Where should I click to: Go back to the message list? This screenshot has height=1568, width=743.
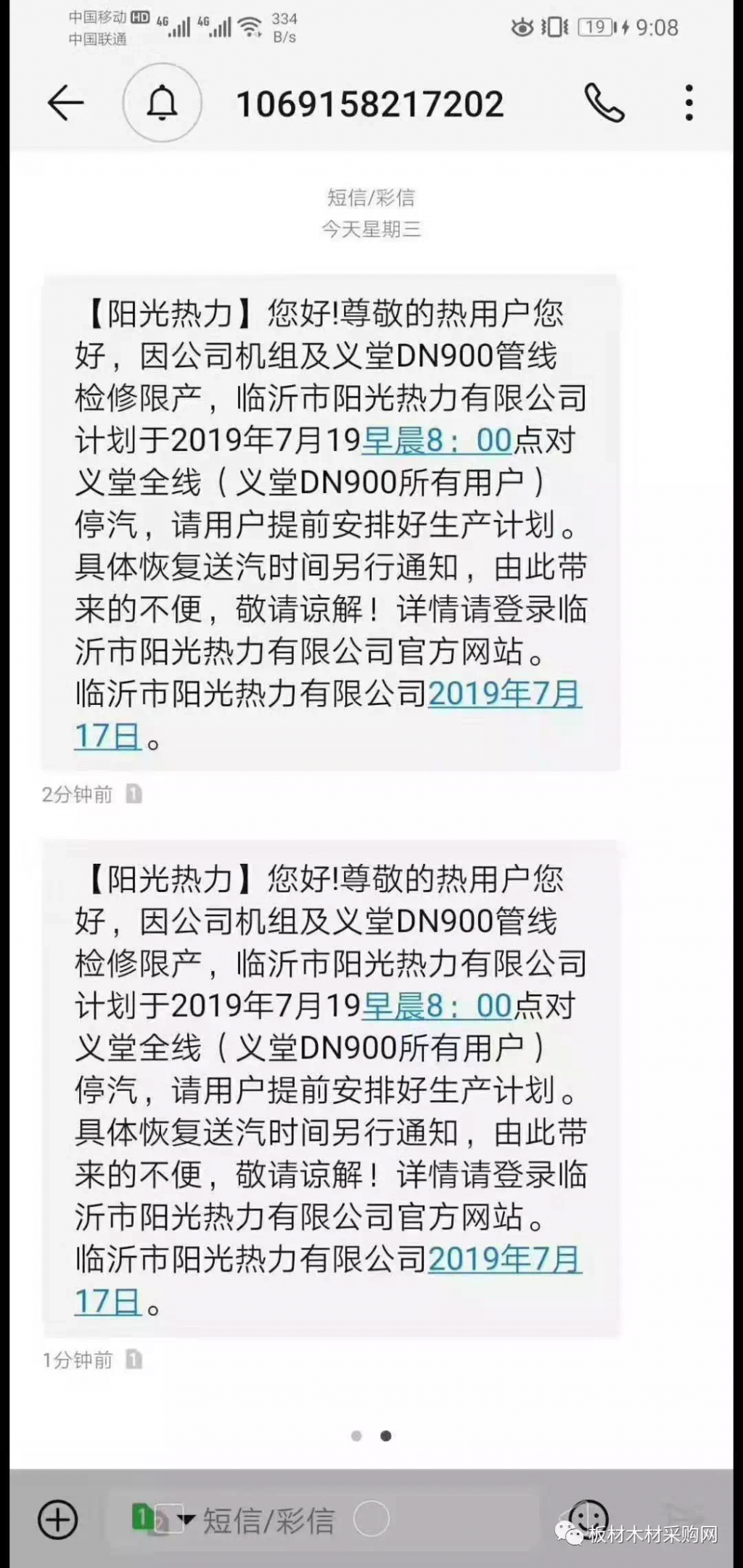coord(65,103)
